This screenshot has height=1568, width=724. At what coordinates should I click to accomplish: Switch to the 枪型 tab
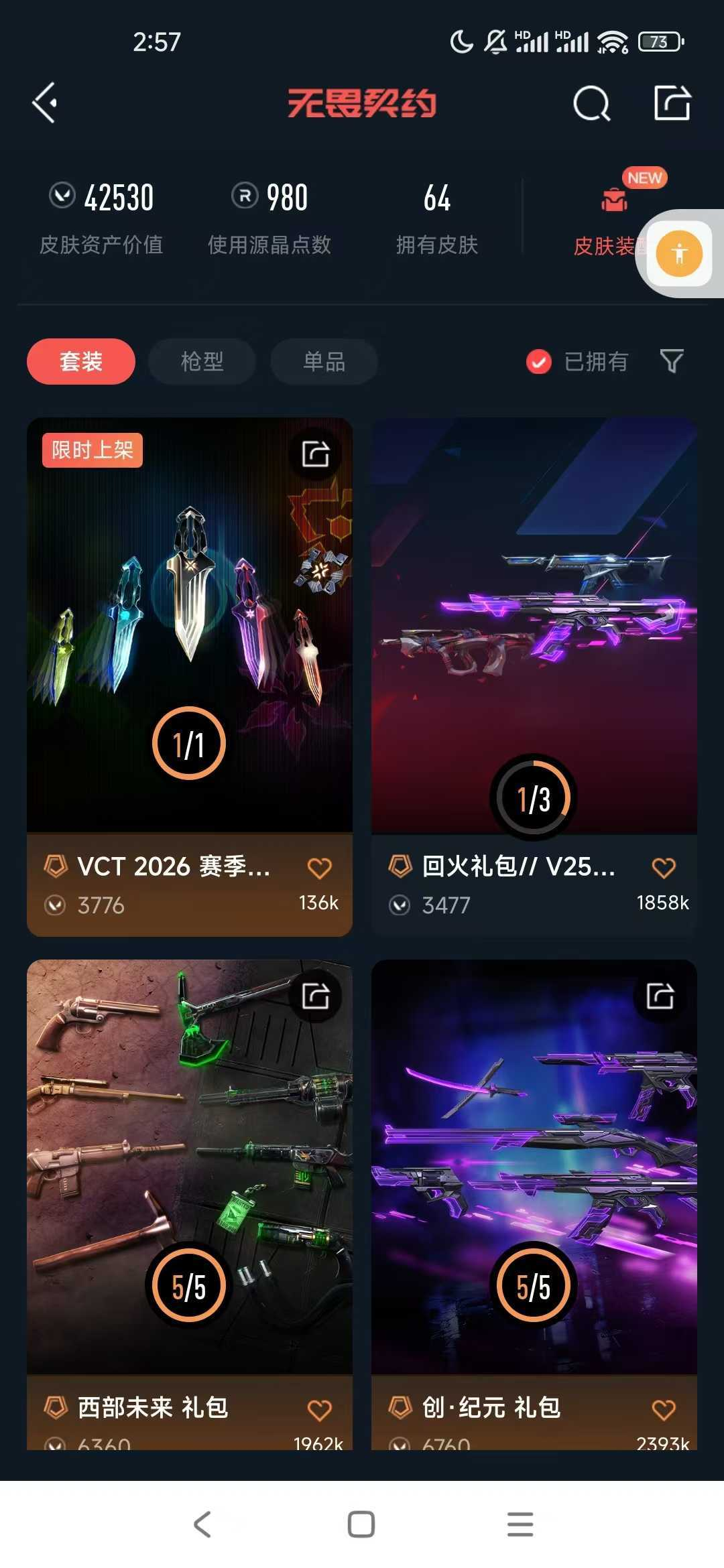coord(202,362)
